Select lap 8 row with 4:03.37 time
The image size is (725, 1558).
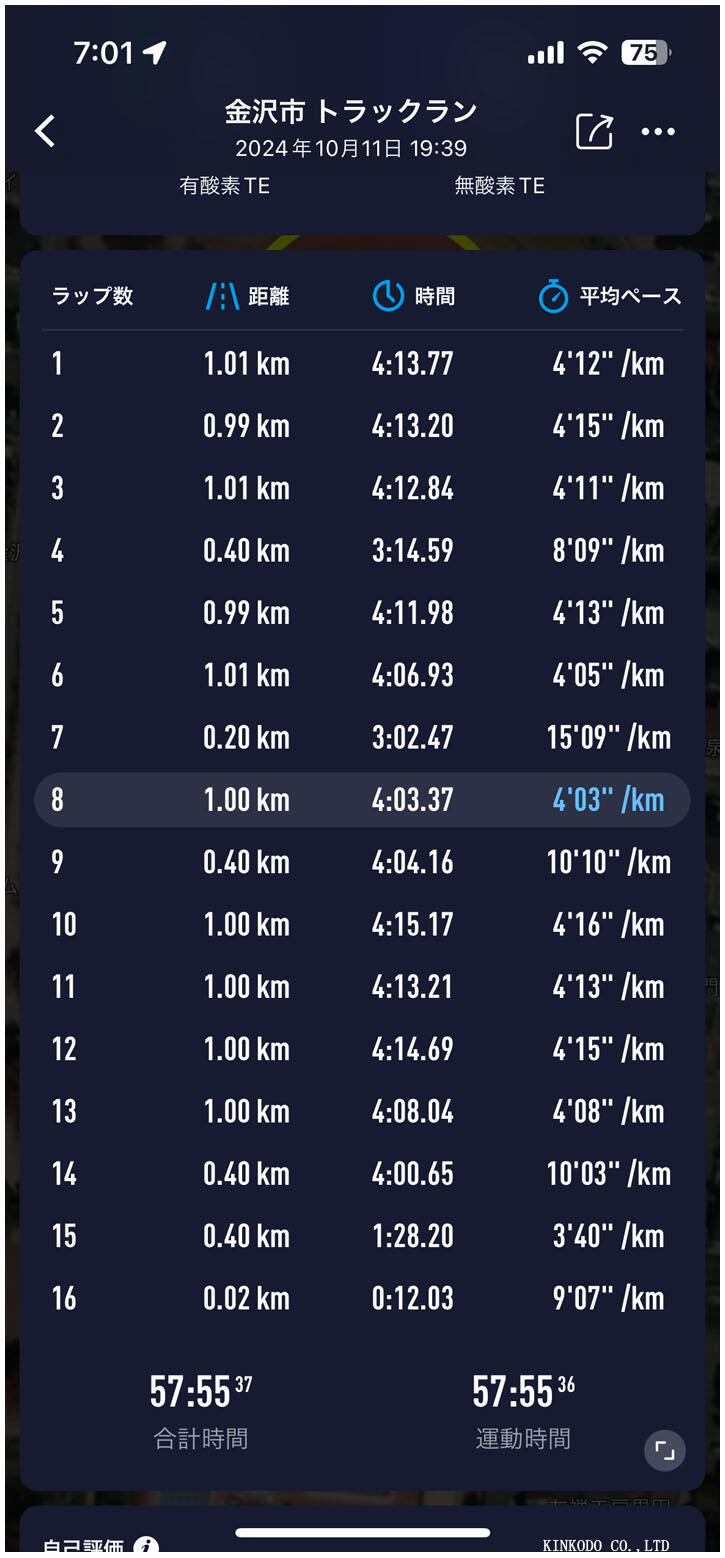click(362, 800)
